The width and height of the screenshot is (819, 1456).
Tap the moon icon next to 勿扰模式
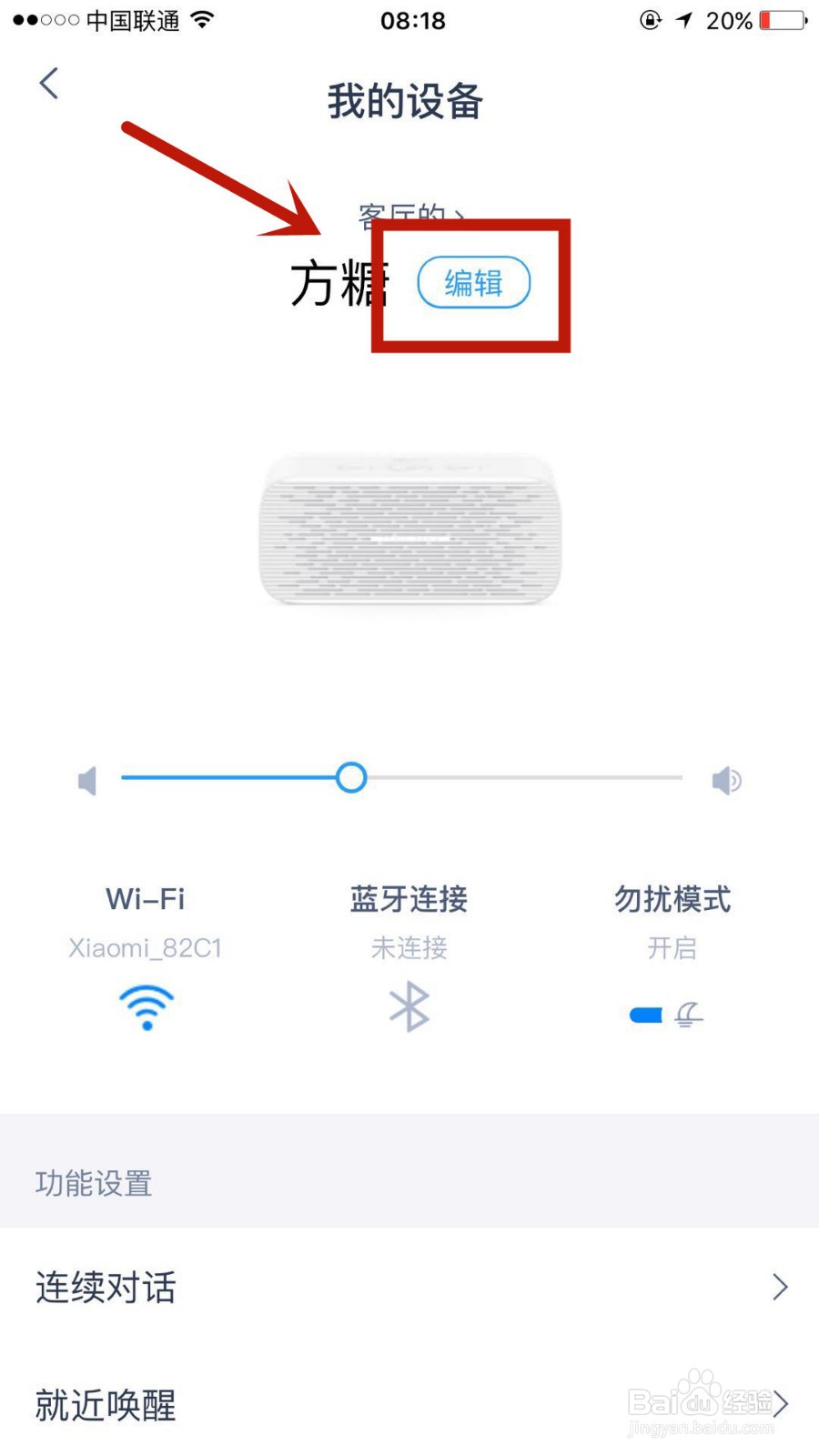689,1013
